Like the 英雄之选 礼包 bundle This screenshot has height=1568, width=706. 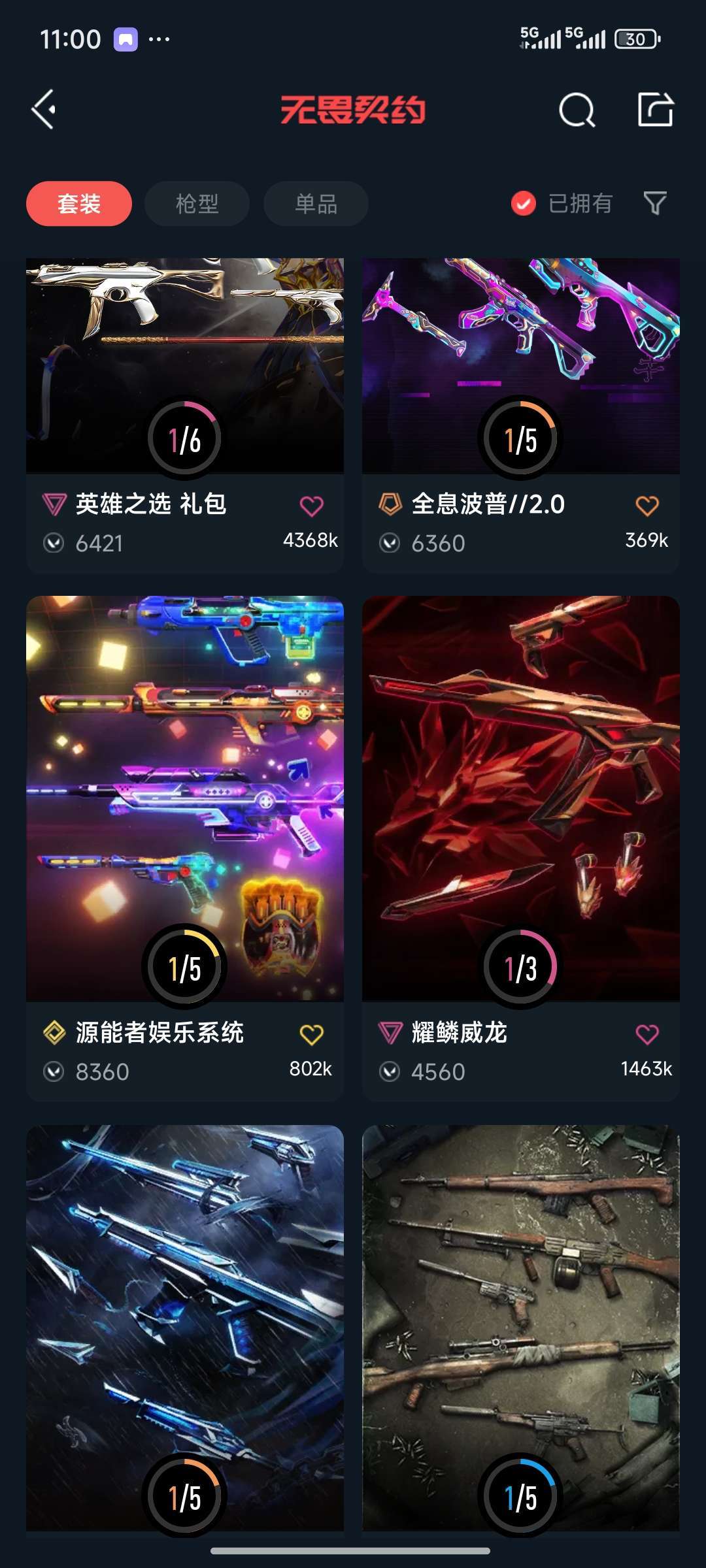coord(311,506)
